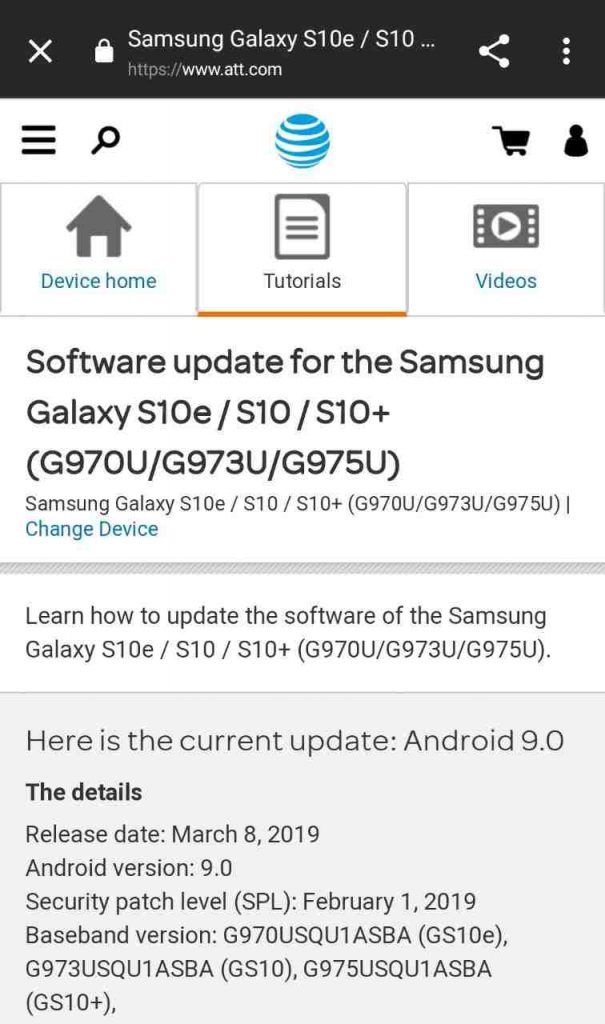This screenshot has width=605, height=1024.
Task: Open the browser overflow menu
Action: point(566,51)
